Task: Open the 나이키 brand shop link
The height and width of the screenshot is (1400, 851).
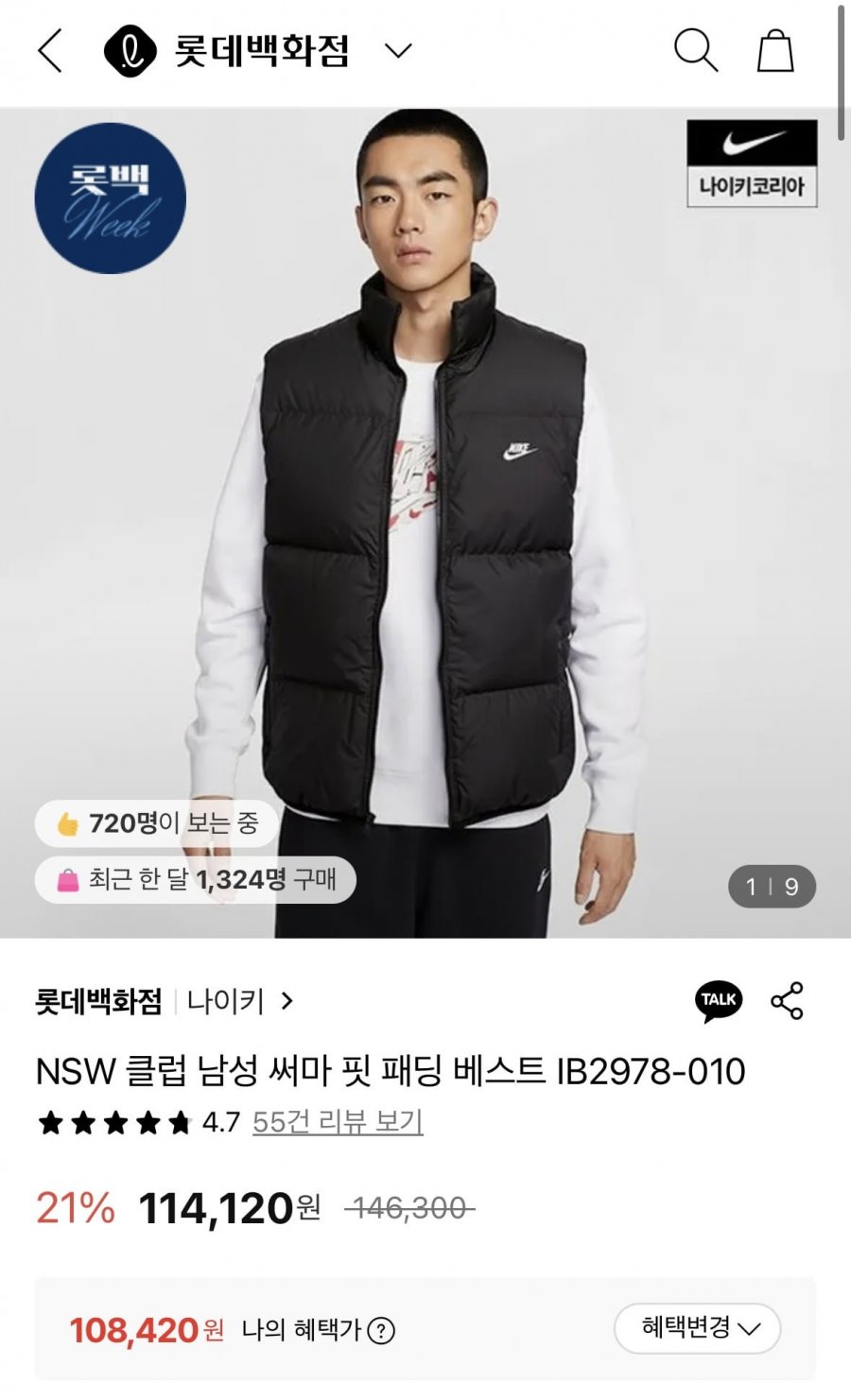Action: point(240,1001)
